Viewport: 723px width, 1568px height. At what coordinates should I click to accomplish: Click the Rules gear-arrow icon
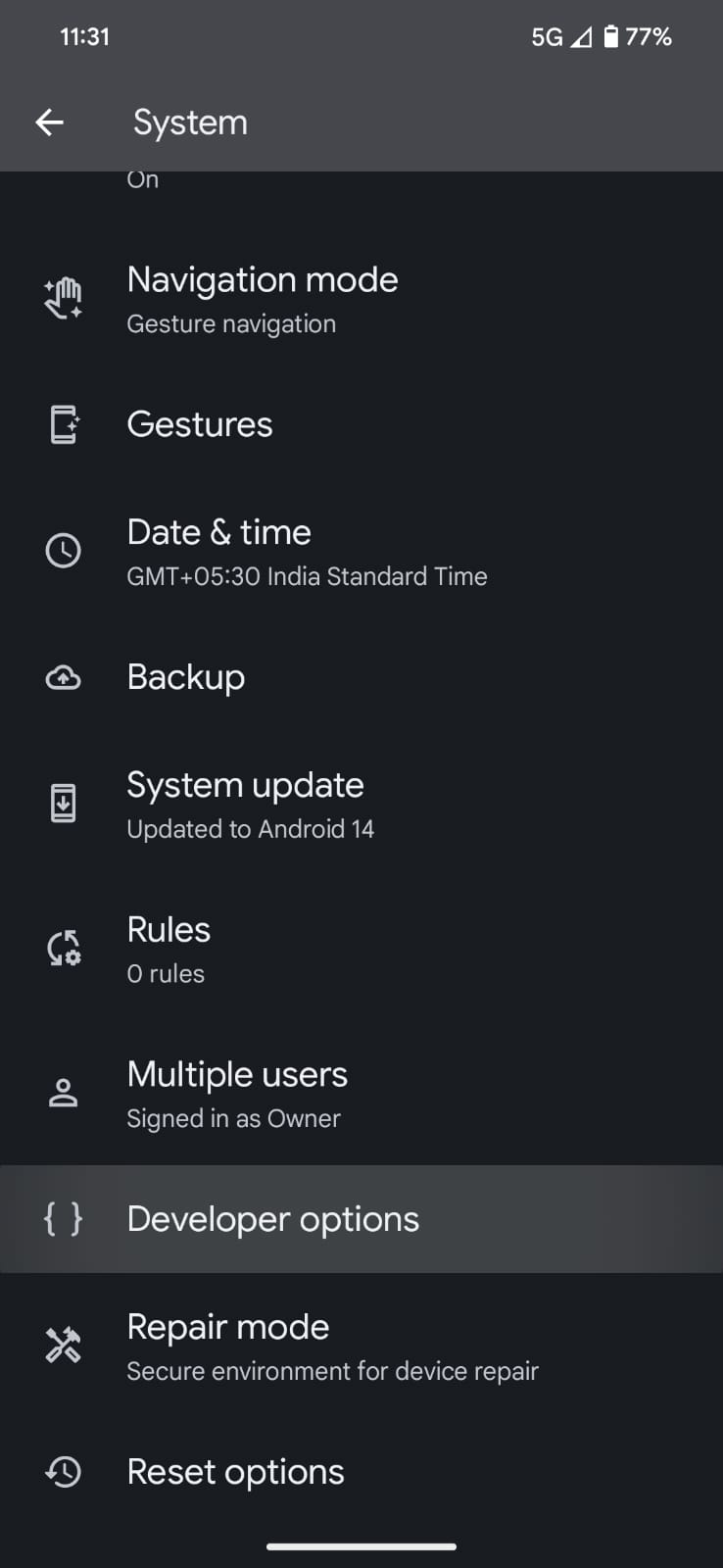click(63, 947)
